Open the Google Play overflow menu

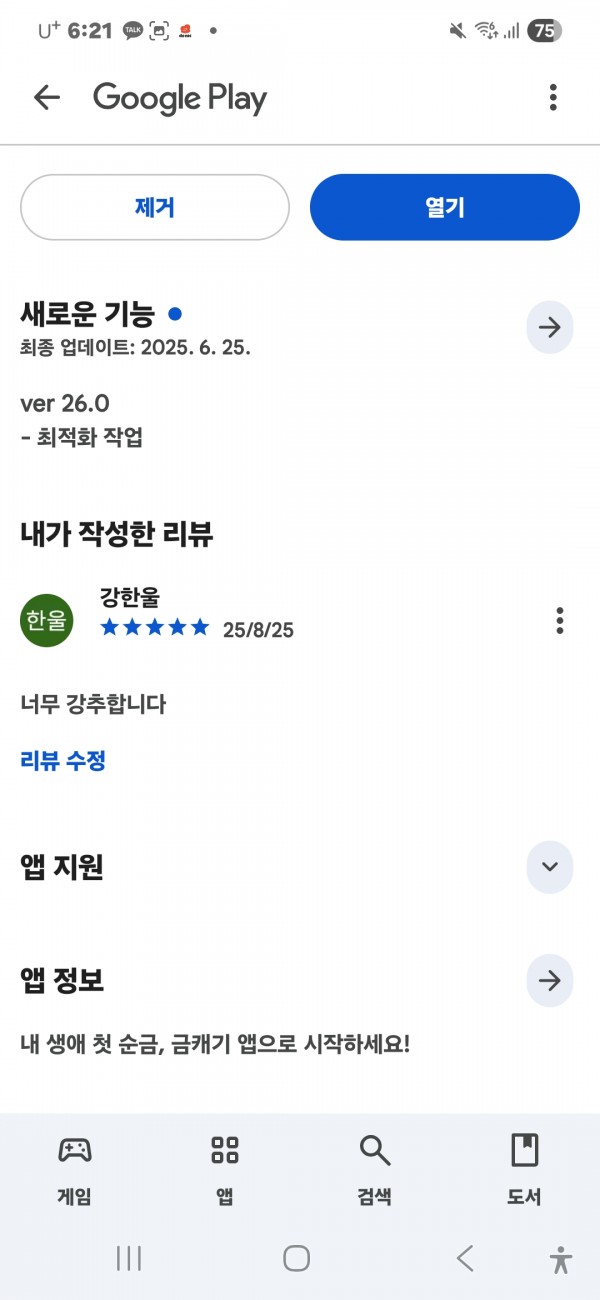(553, 97)
